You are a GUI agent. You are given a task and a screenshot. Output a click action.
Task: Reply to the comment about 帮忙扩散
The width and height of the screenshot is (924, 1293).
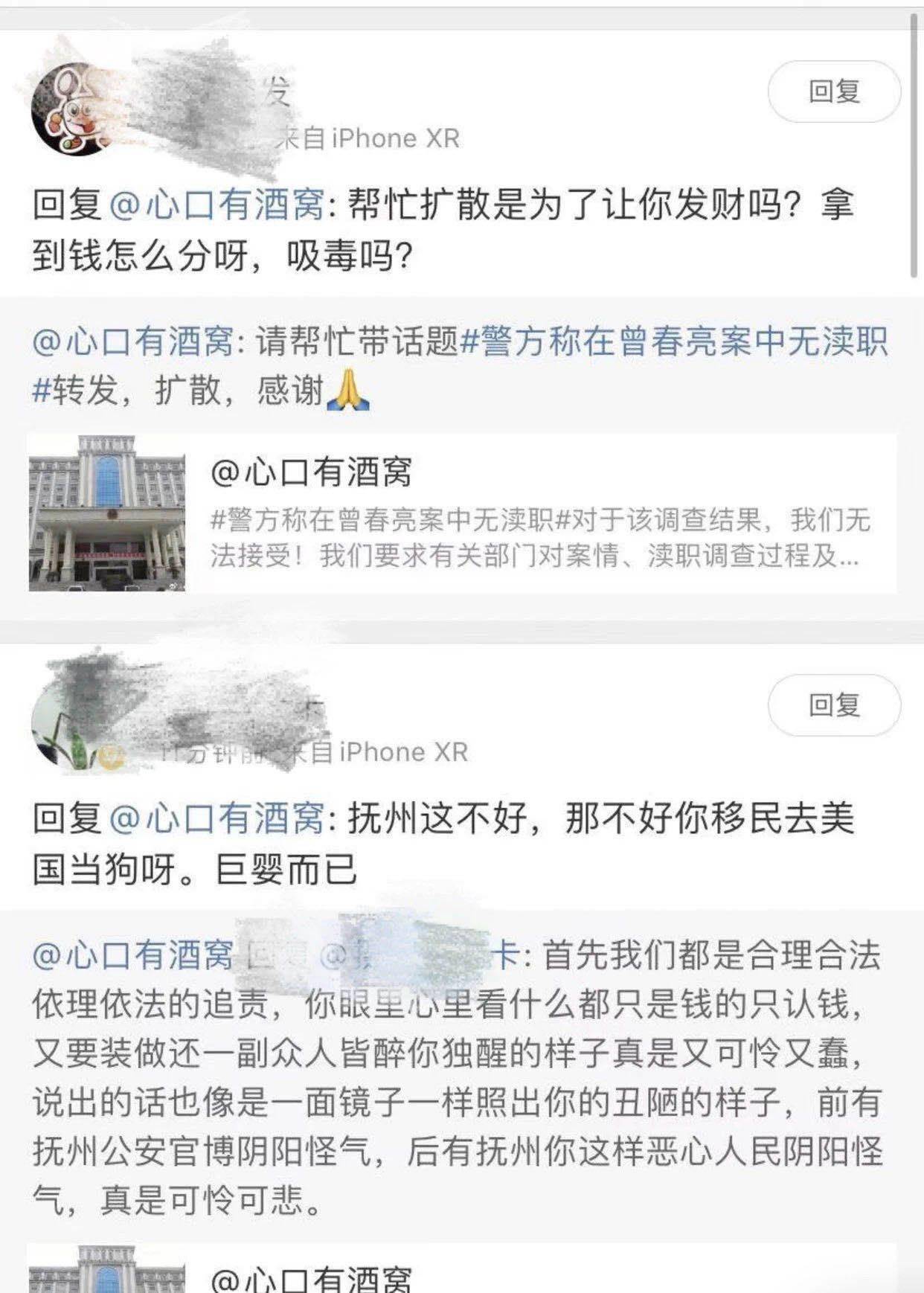(x=833, y=92)
